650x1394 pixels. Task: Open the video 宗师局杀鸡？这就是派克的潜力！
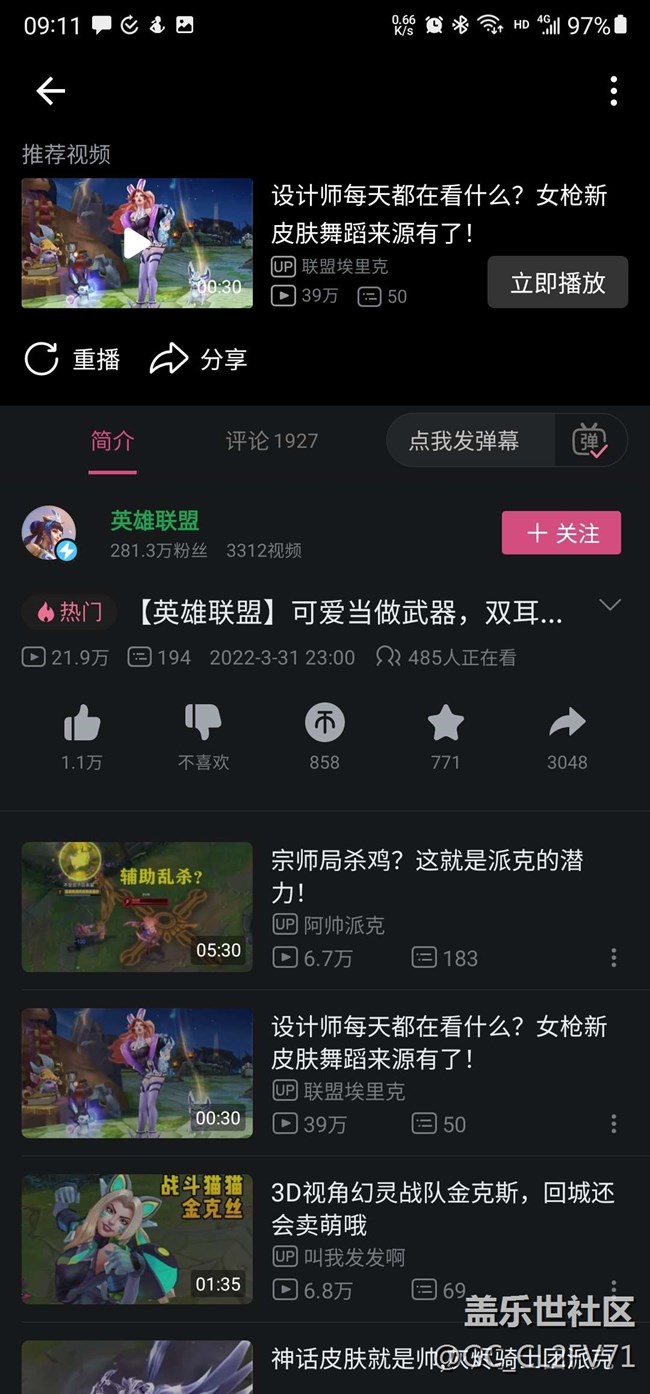pos(427,875)
